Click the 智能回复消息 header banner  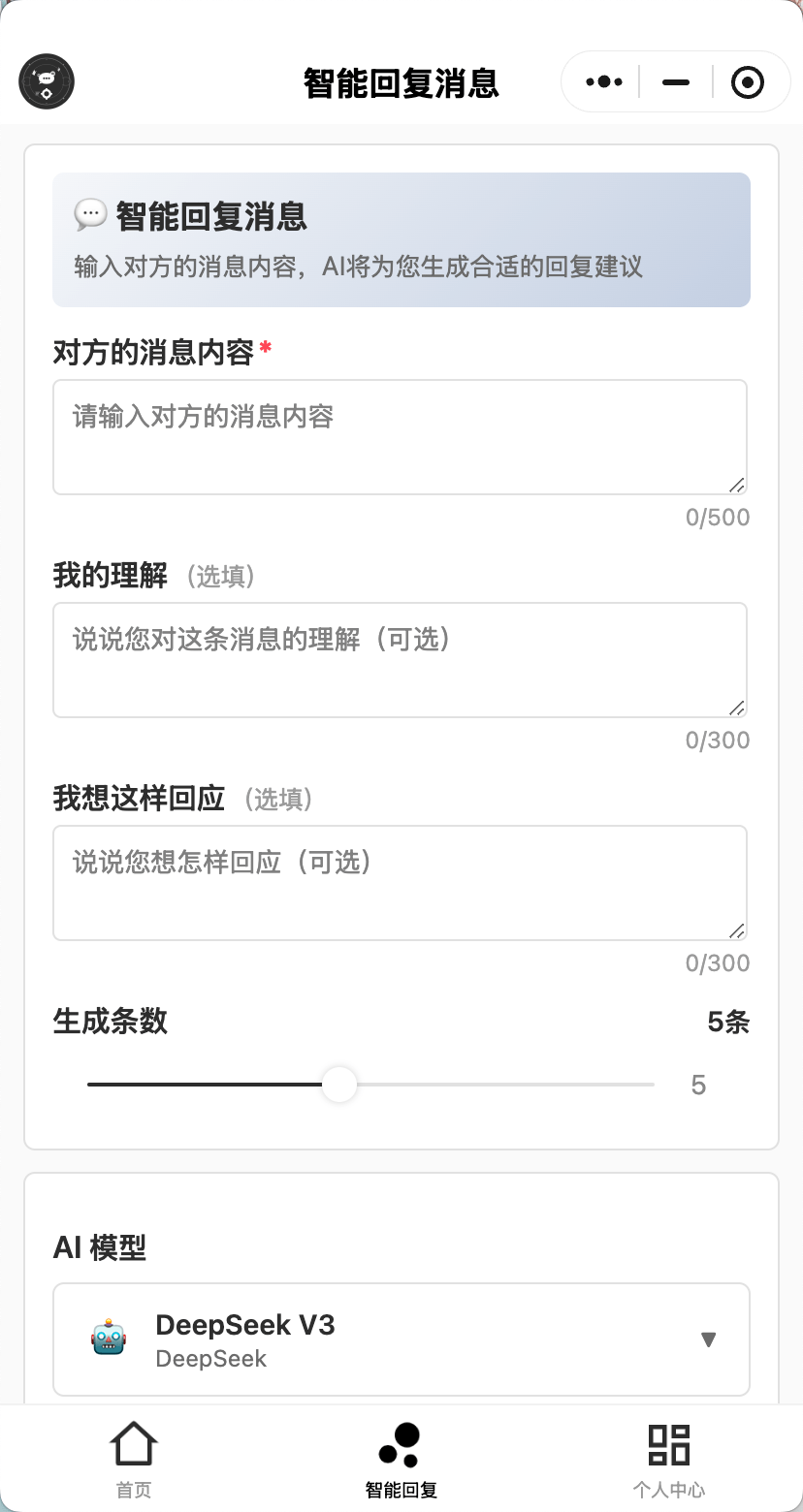tap(401, 239)
